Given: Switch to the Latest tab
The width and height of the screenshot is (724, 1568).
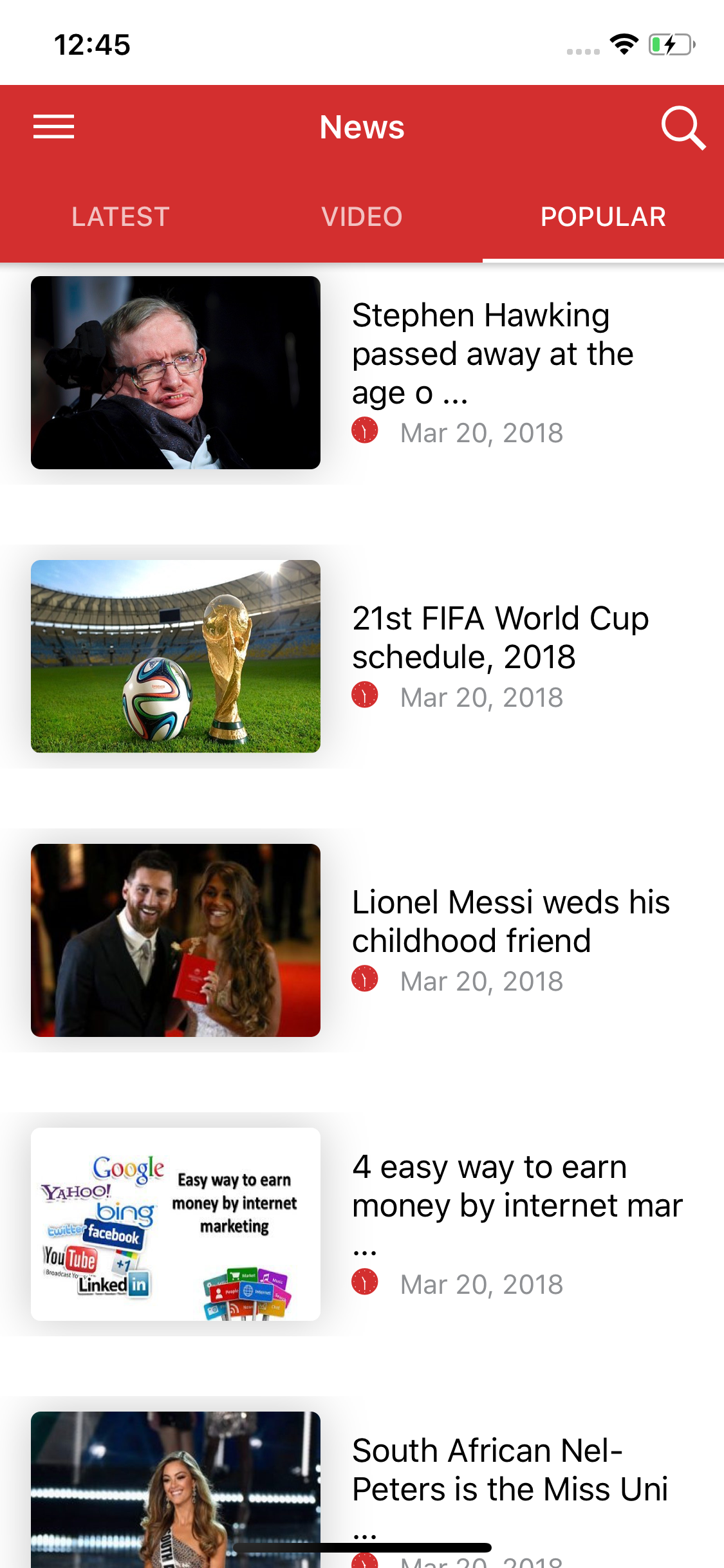Looking at the screenshot, I should [x=120, y=217].
